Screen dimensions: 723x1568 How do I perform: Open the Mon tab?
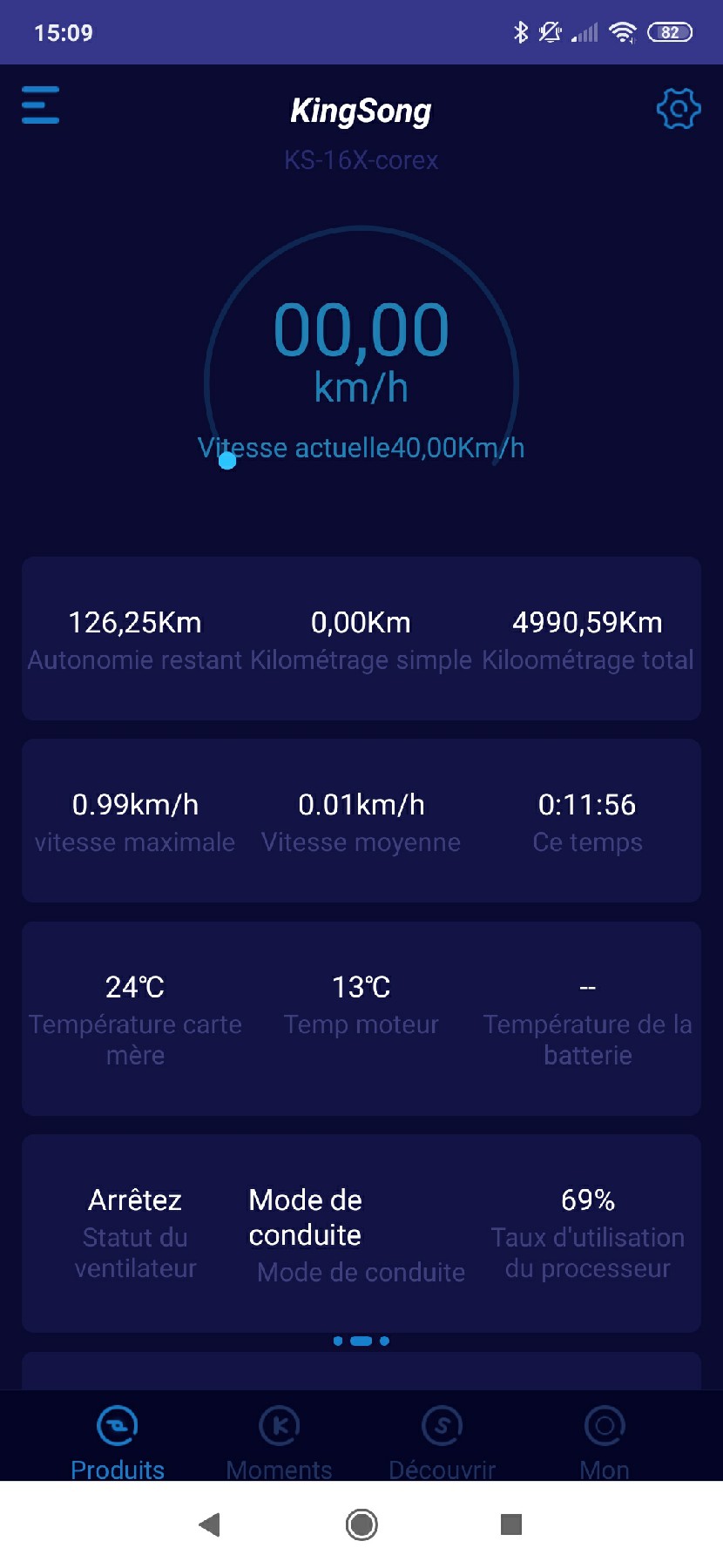pyautogui.click(x=605, y=1443)
